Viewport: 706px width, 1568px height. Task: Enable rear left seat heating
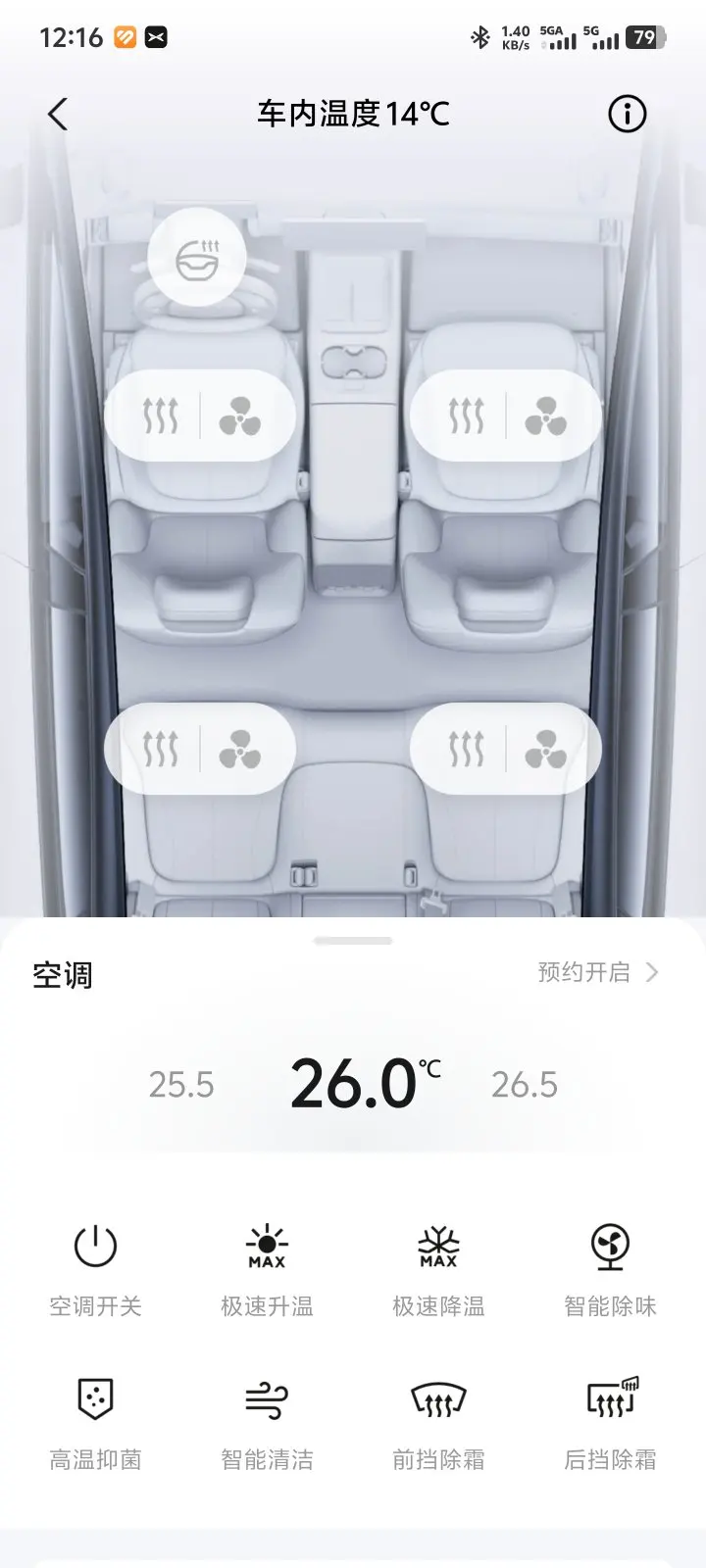click(160, 750)
